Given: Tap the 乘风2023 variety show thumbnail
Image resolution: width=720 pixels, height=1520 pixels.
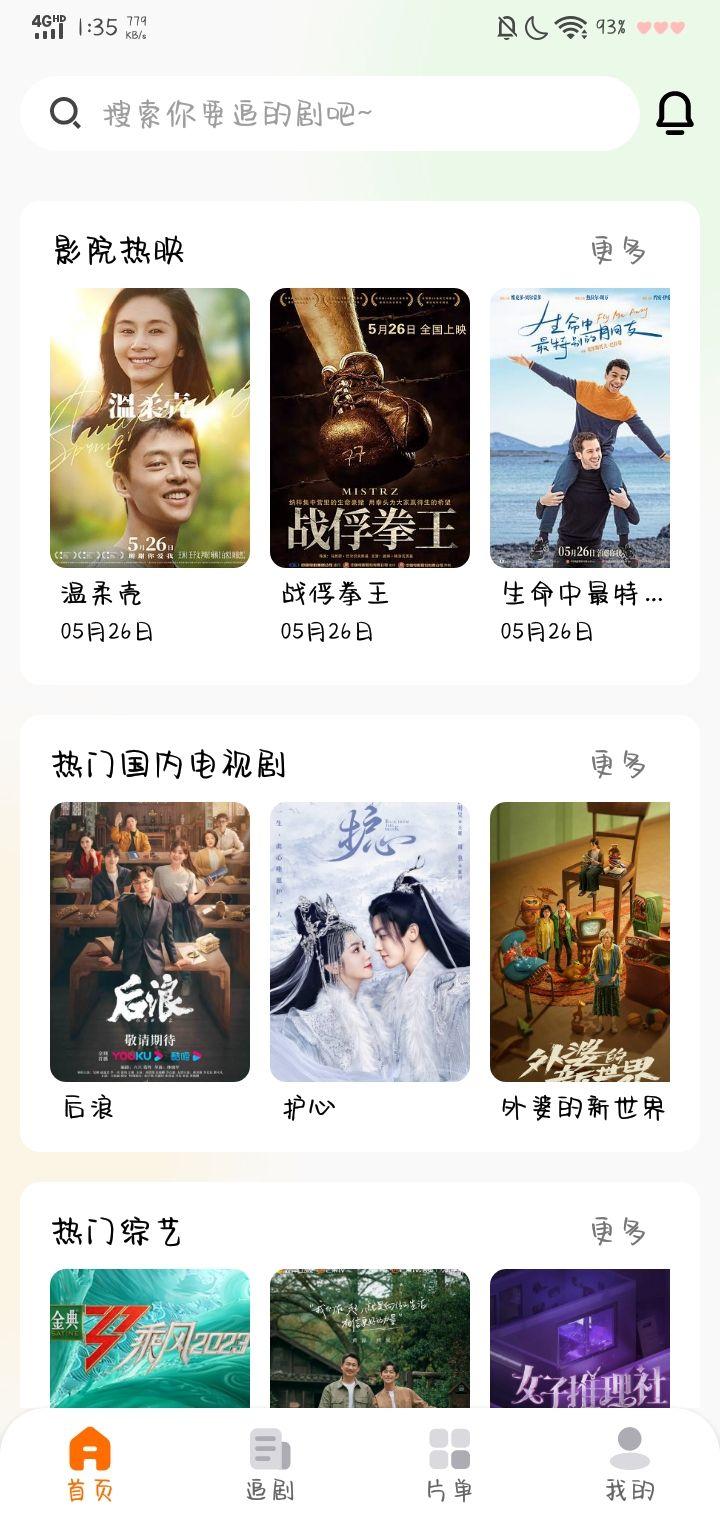Looking at the screenshot, I should (150, 1340).
